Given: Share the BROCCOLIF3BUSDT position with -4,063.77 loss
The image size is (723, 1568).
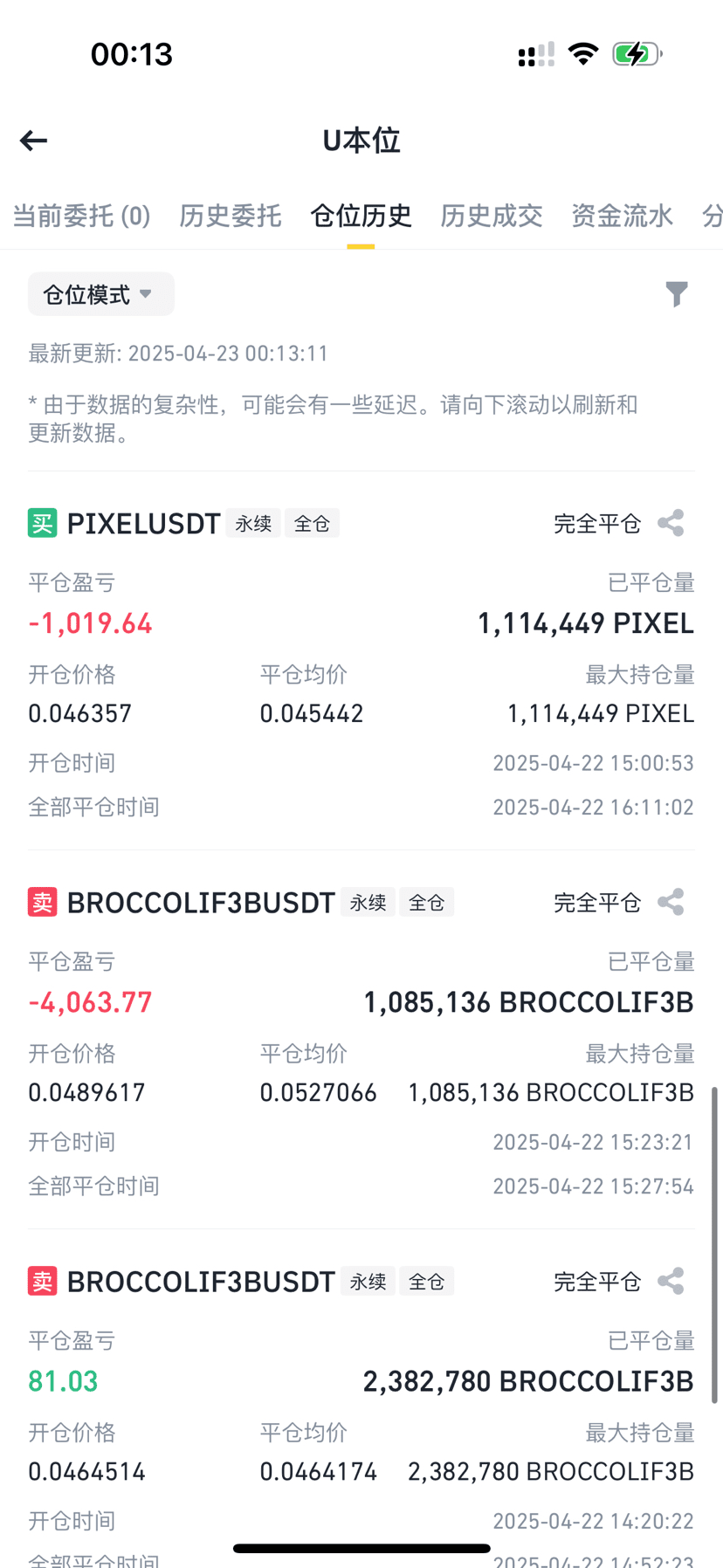Looking at the screenshot, I should point(671,903).
